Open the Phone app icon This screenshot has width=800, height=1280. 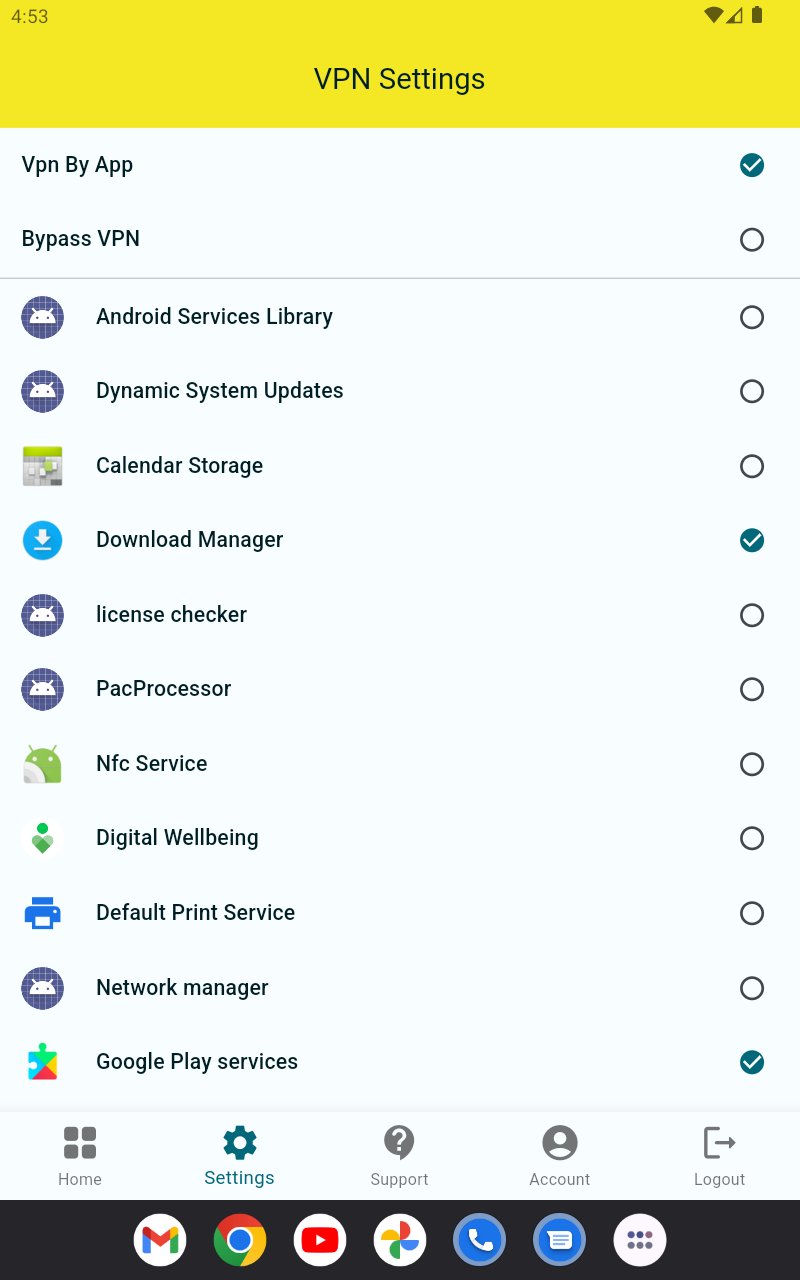(480, 1239)
